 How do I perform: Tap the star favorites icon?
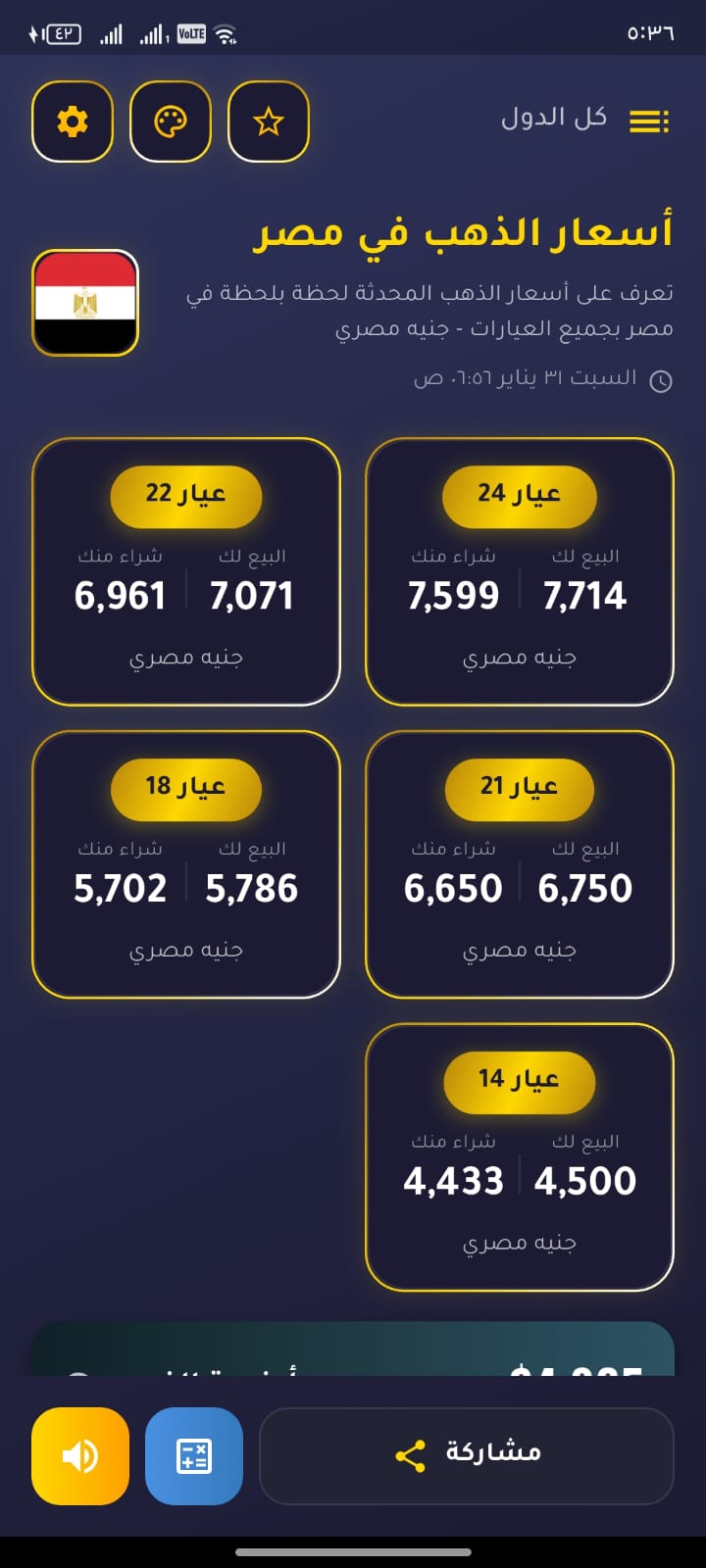click(x=268, y=121)
